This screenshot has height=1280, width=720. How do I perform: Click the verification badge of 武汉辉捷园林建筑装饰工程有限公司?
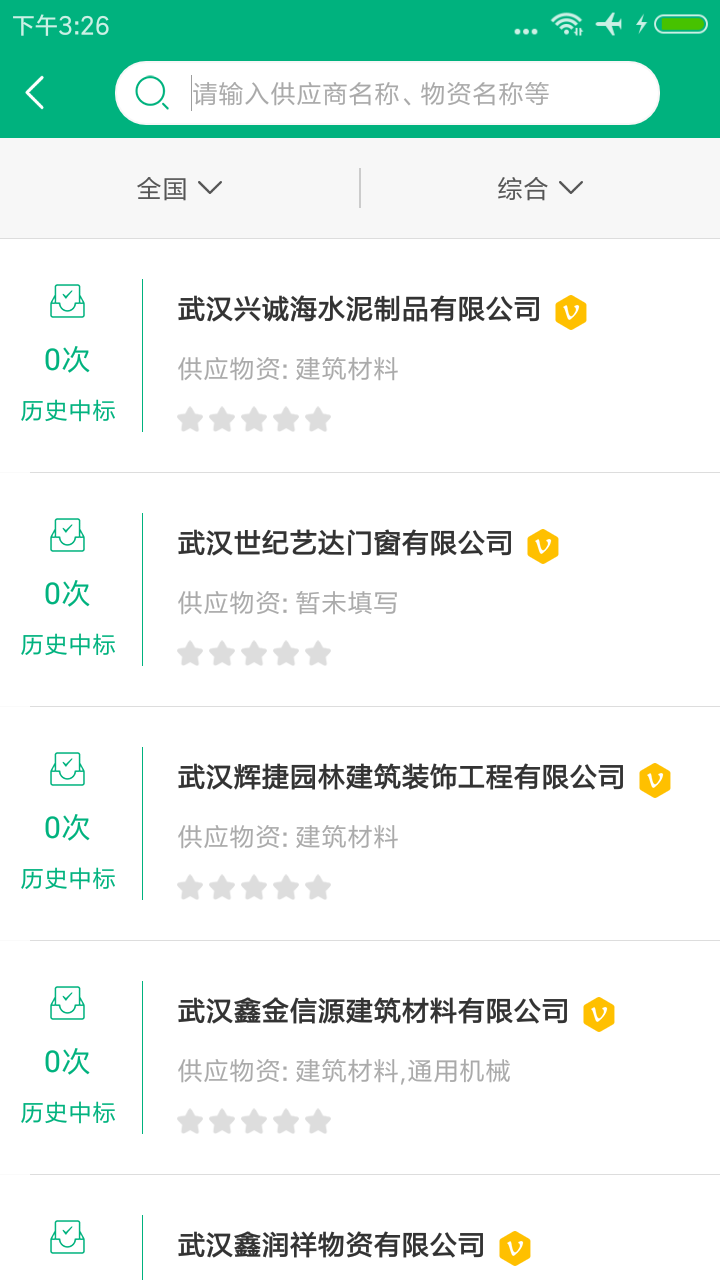655,779
